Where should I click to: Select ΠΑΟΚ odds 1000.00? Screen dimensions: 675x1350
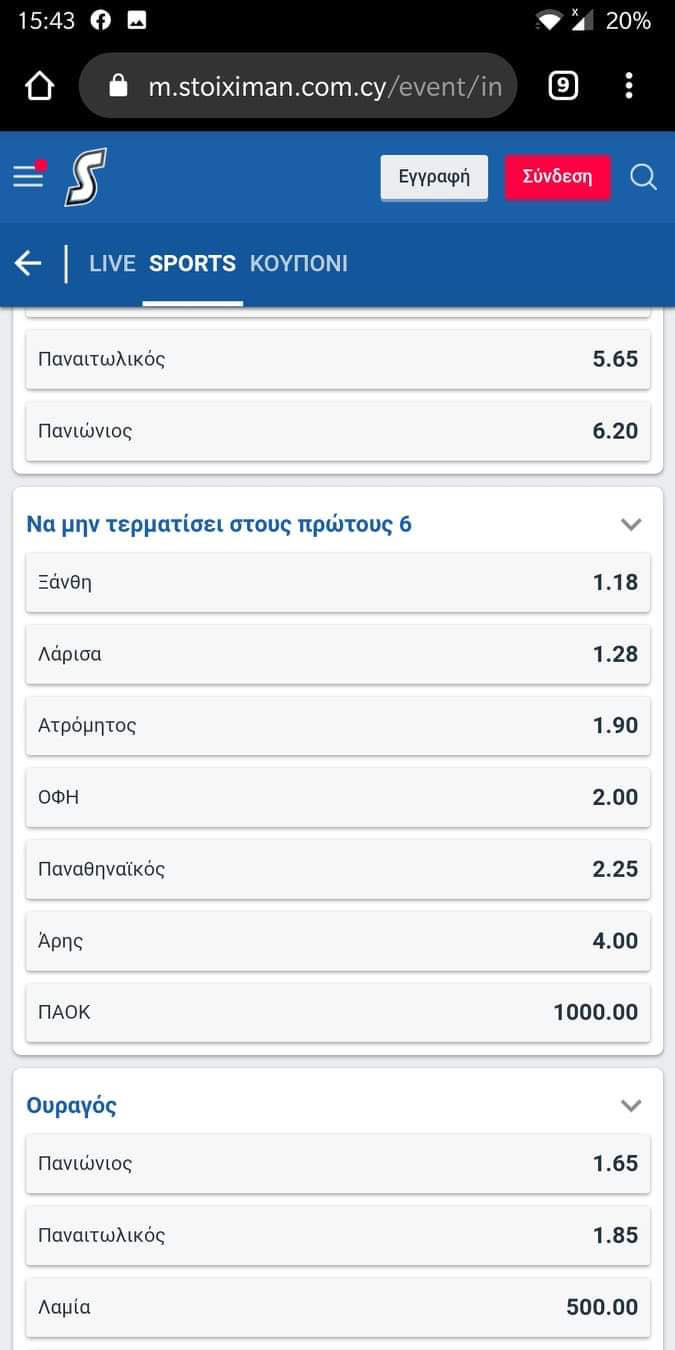tap(338, 1012)
